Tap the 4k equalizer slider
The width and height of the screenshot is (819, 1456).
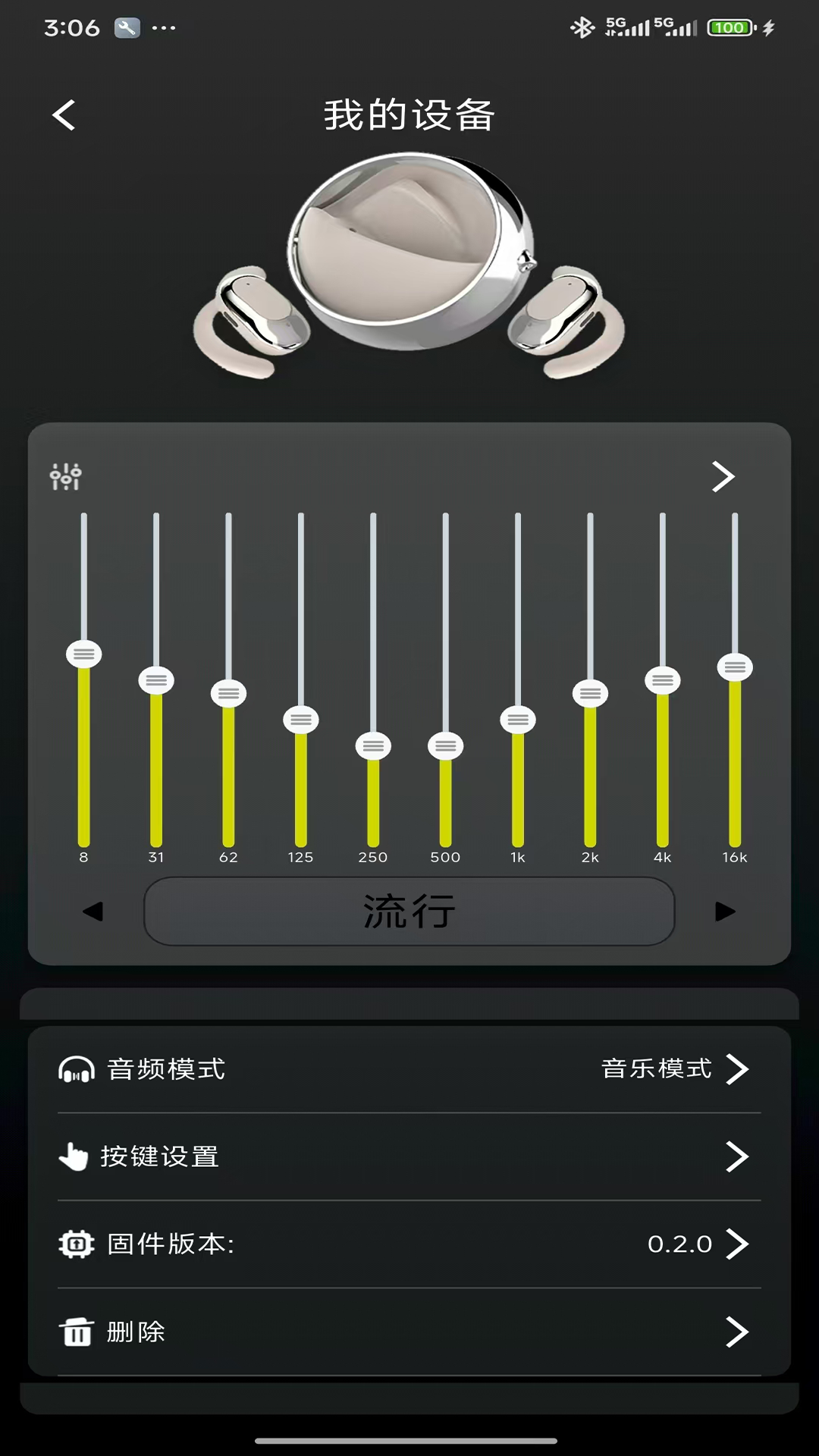[663, 680]
